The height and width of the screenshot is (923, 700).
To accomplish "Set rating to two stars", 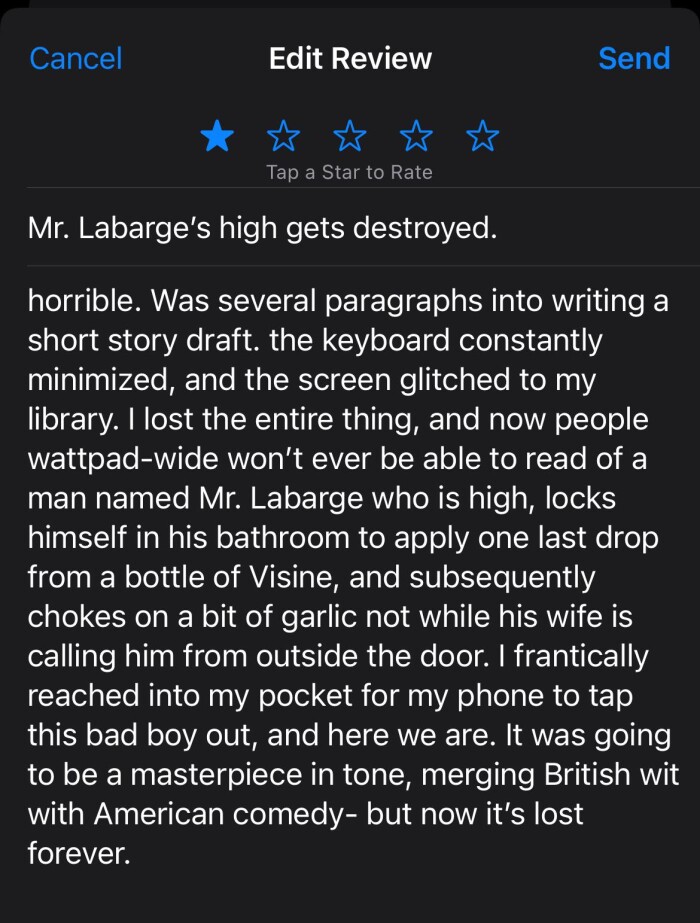I will [284, 135].
